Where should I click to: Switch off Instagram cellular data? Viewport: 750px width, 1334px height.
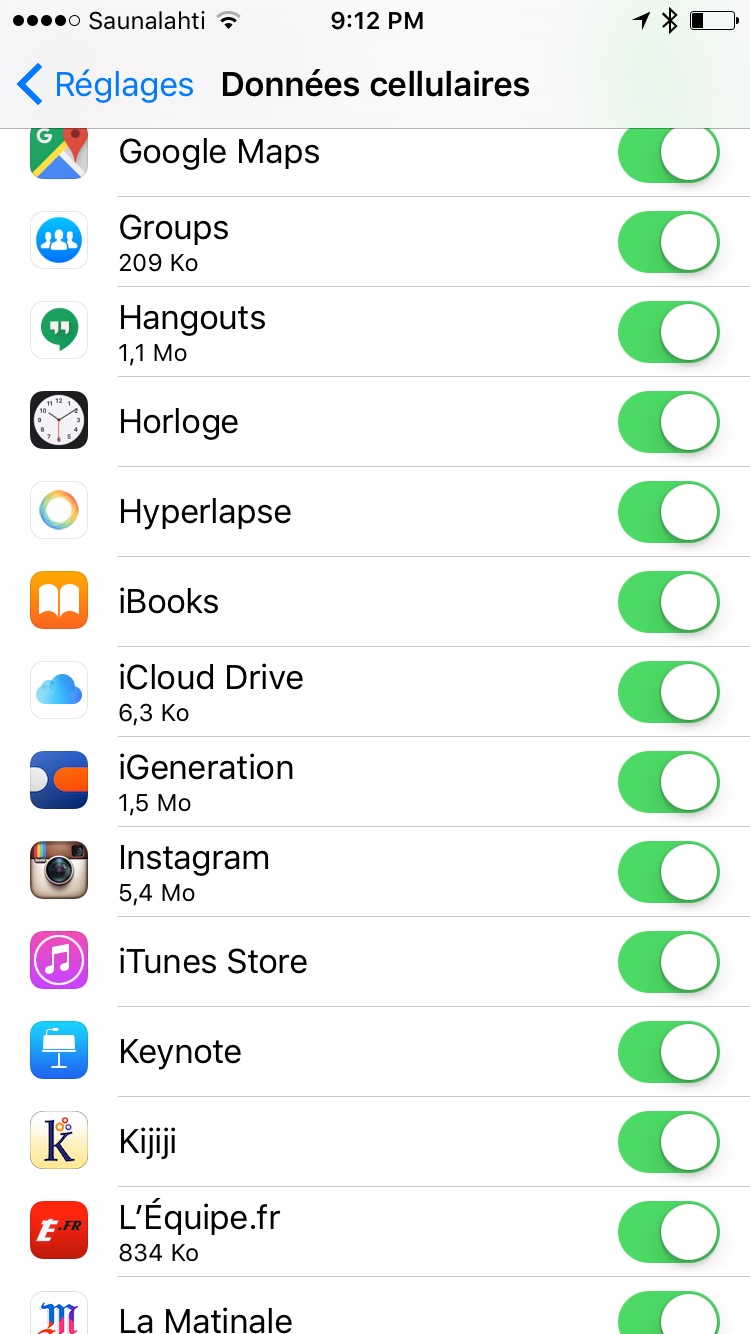[668, 872]
